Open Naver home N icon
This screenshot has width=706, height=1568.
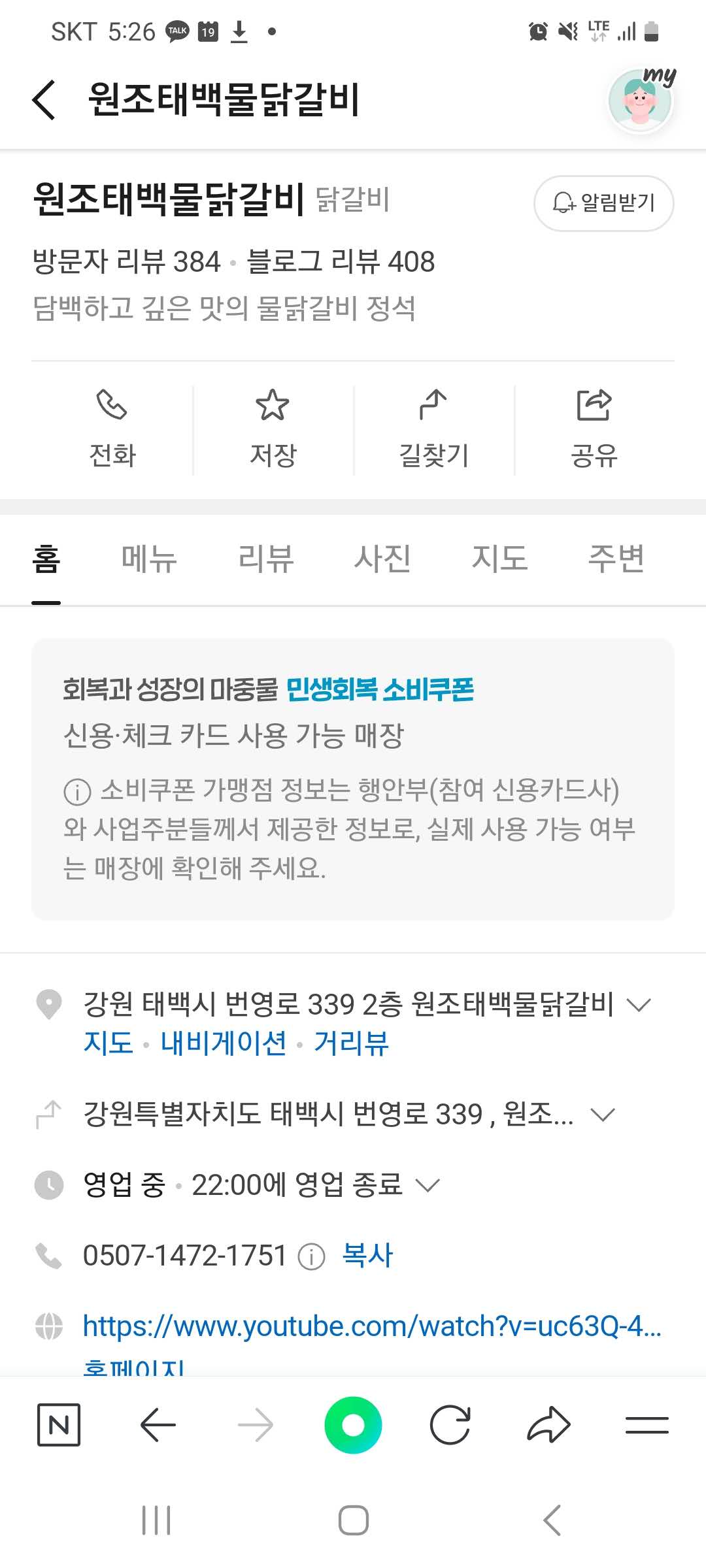click(59, 1425)
